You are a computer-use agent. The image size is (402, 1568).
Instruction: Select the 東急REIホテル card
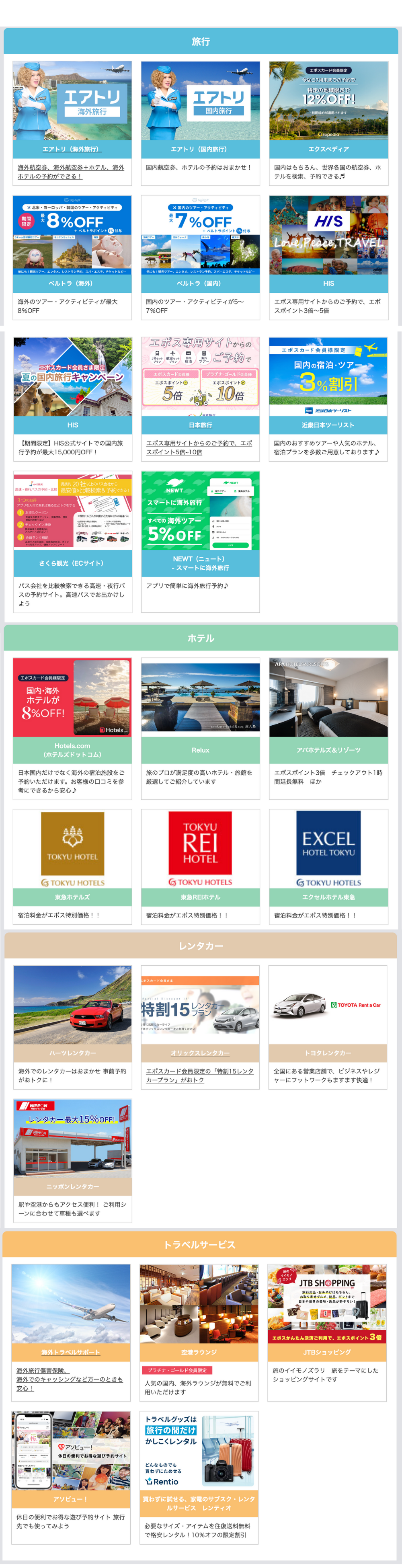coord(200,865)
